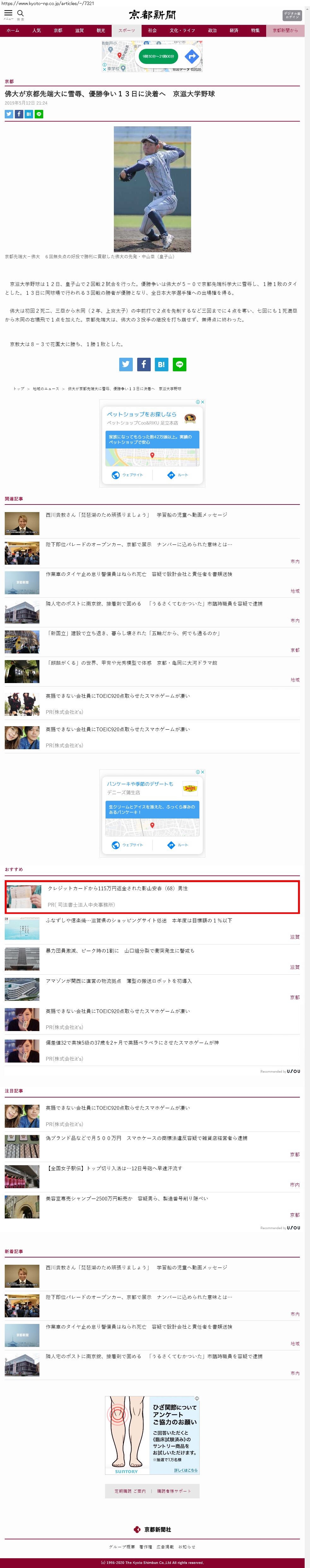Tap the デジタル版 ログイン button

(x=292, y=15)
